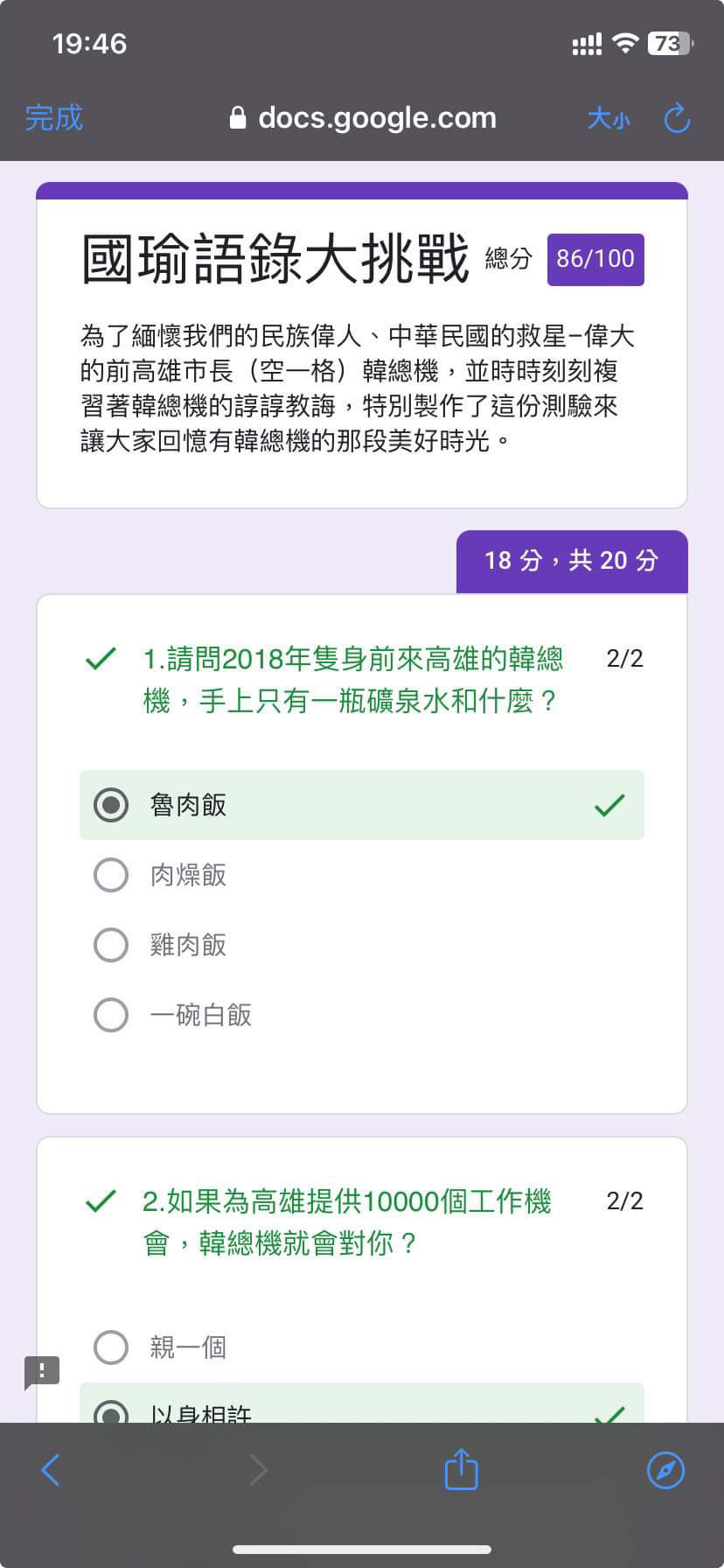Go back to the previous page

click(x=51, y=1470)
